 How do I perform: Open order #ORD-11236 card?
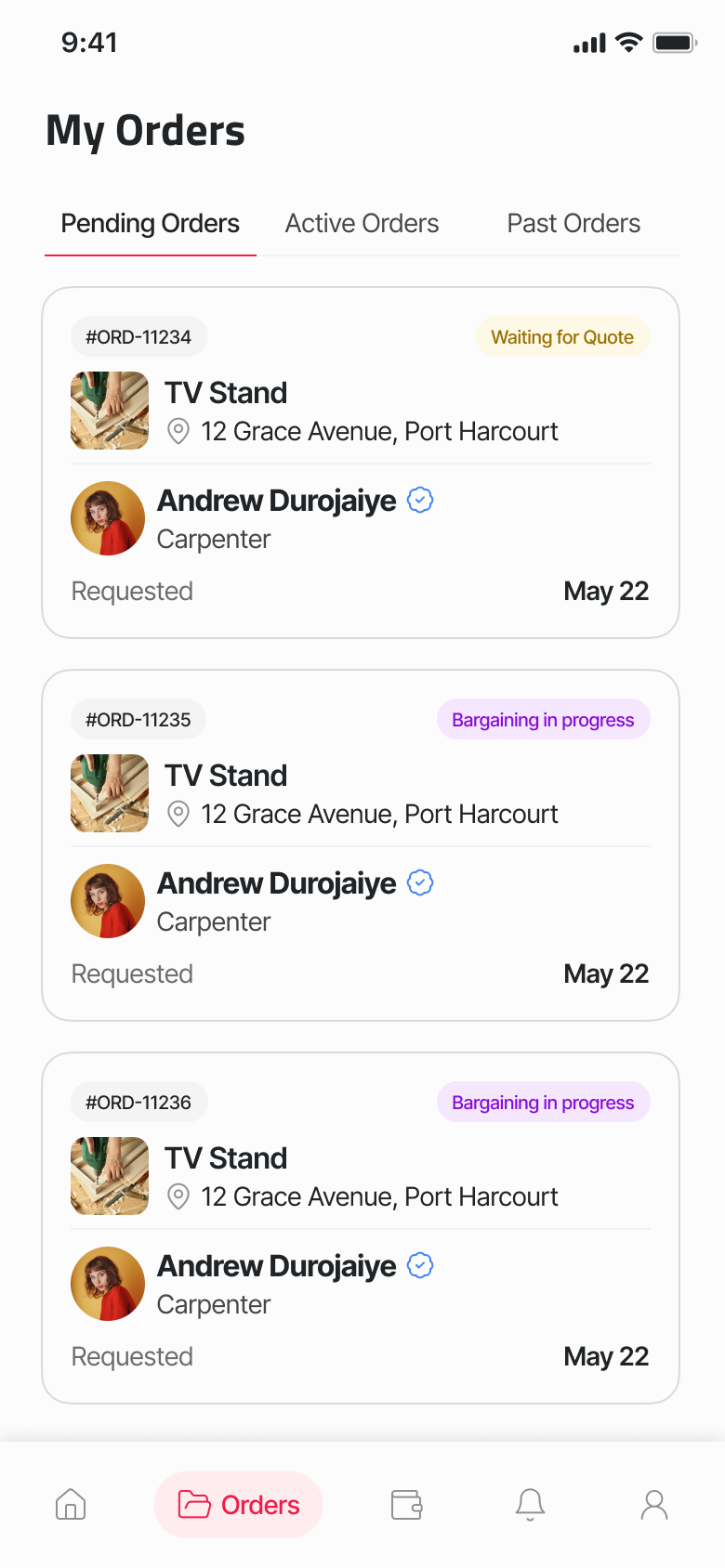(x=361, y=1228)
